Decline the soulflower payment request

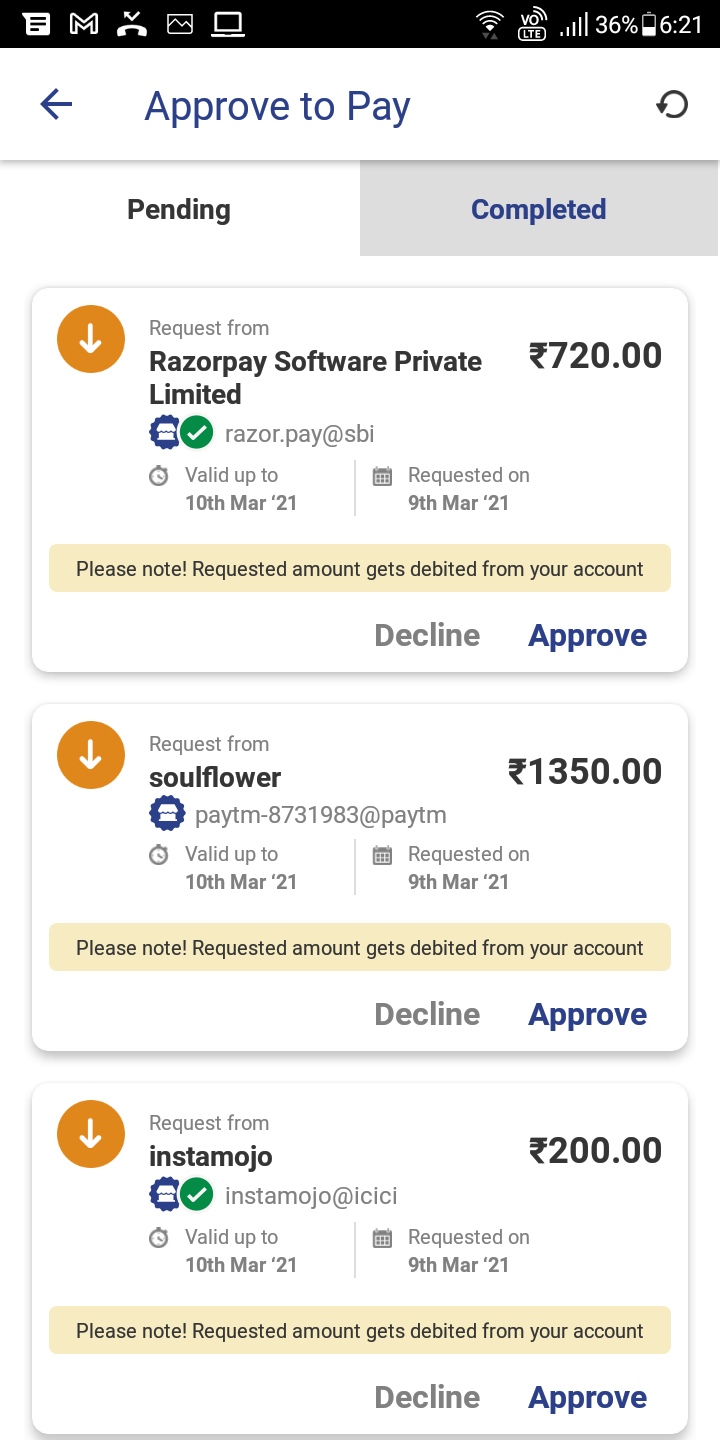point(427,1014)
